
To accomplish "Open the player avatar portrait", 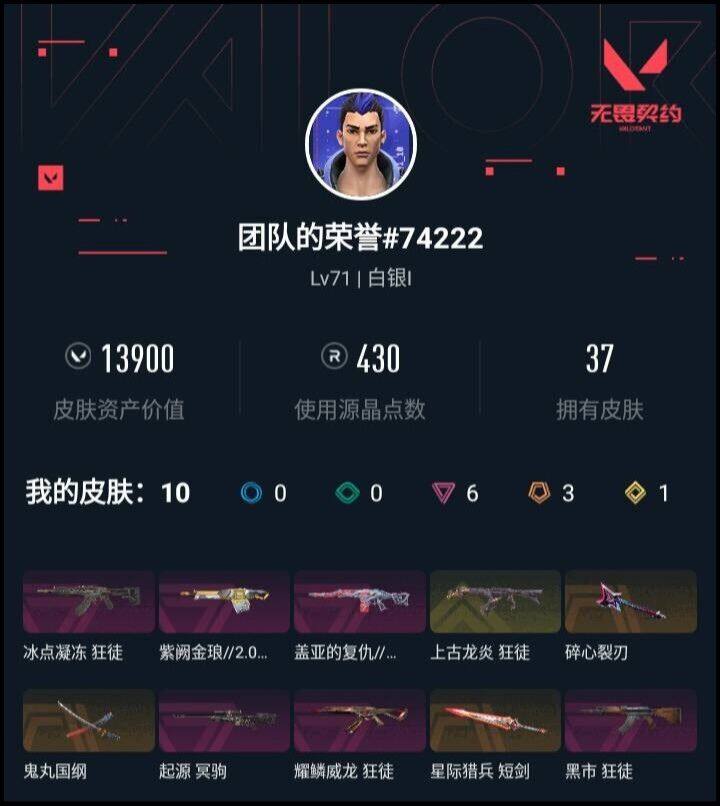I will click(x=360, y=140).
